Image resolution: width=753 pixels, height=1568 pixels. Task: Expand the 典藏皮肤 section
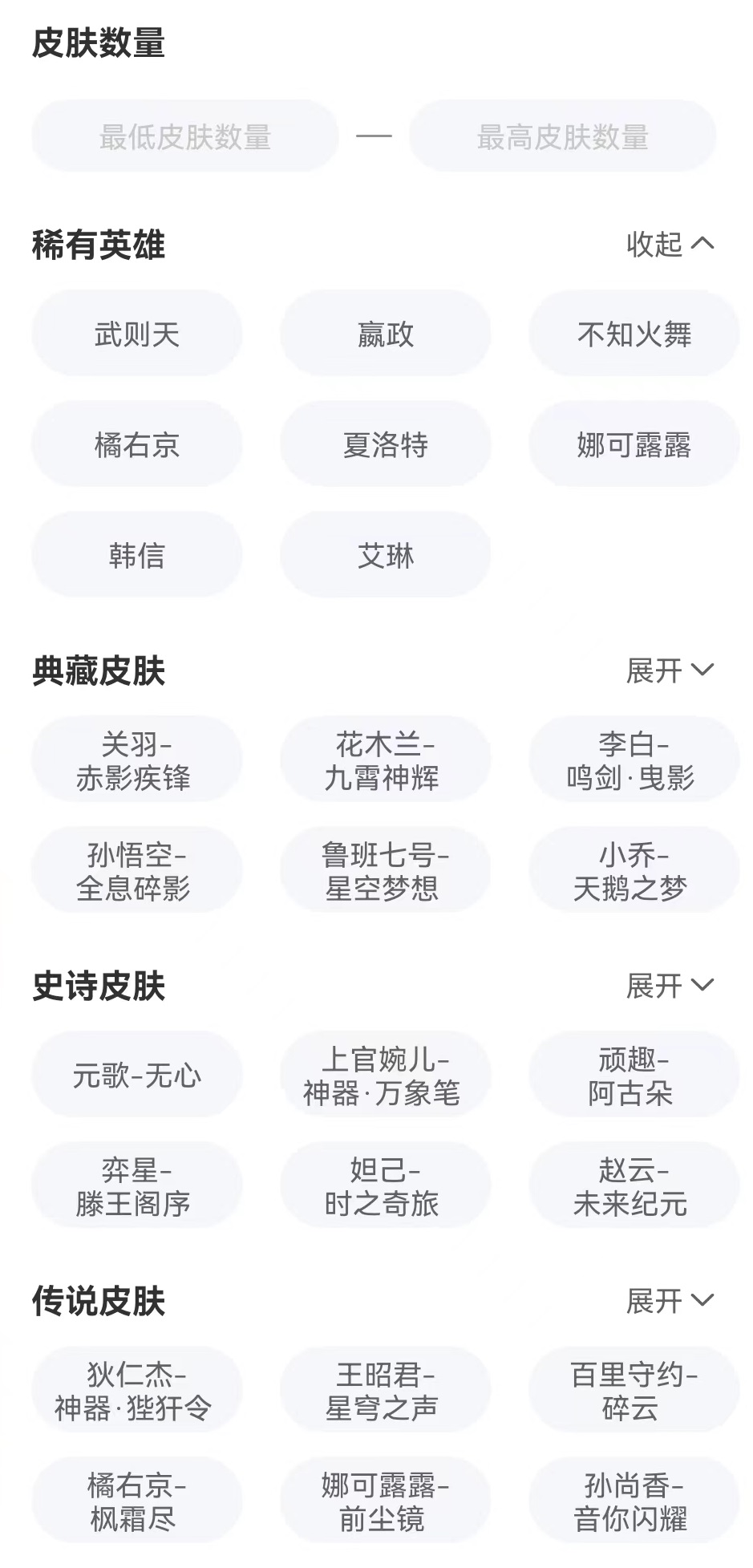[x=670, y=671]
